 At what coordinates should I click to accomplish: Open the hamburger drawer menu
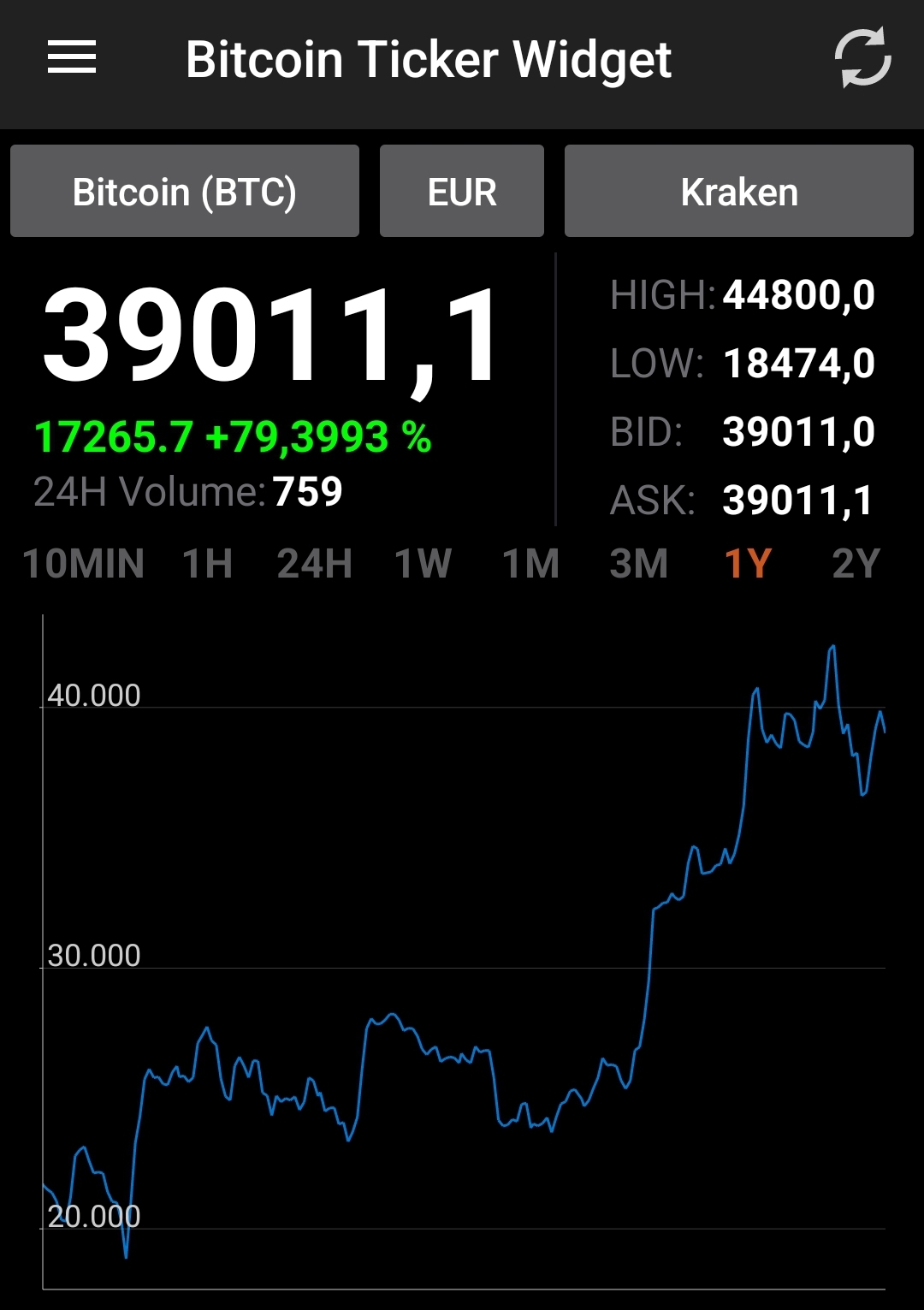point(72,58)
